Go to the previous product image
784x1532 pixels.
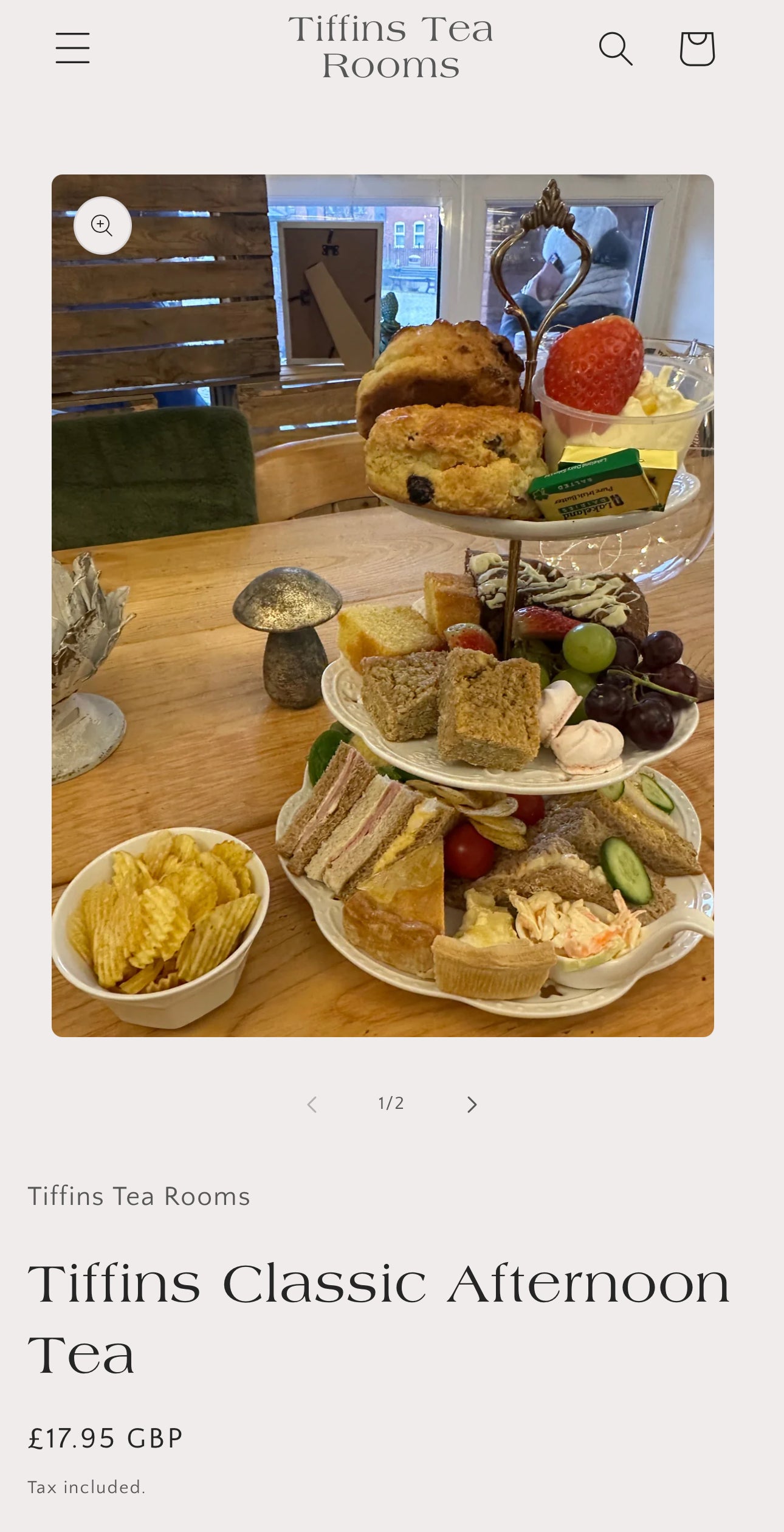click(x=312, y=1104)
